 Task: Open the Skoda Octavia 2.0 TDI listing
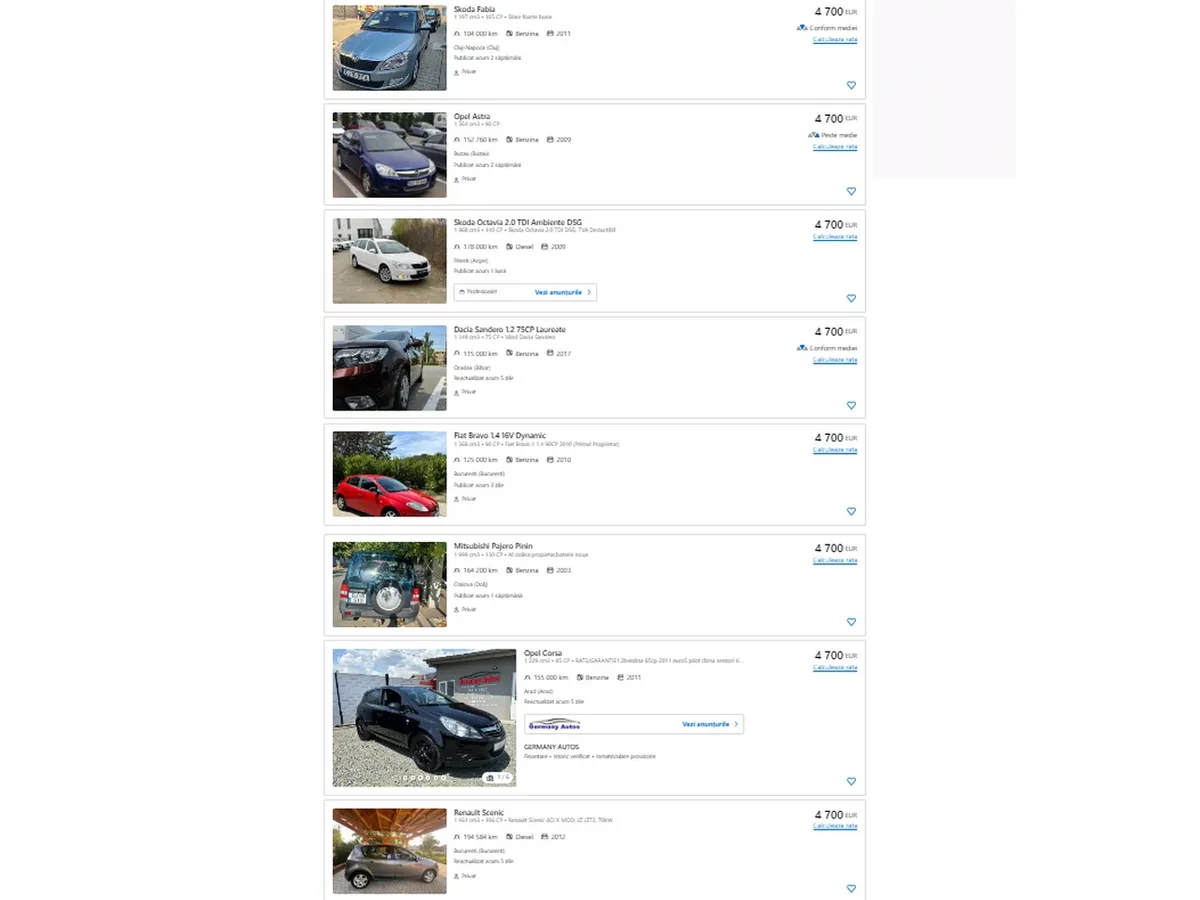517,222
